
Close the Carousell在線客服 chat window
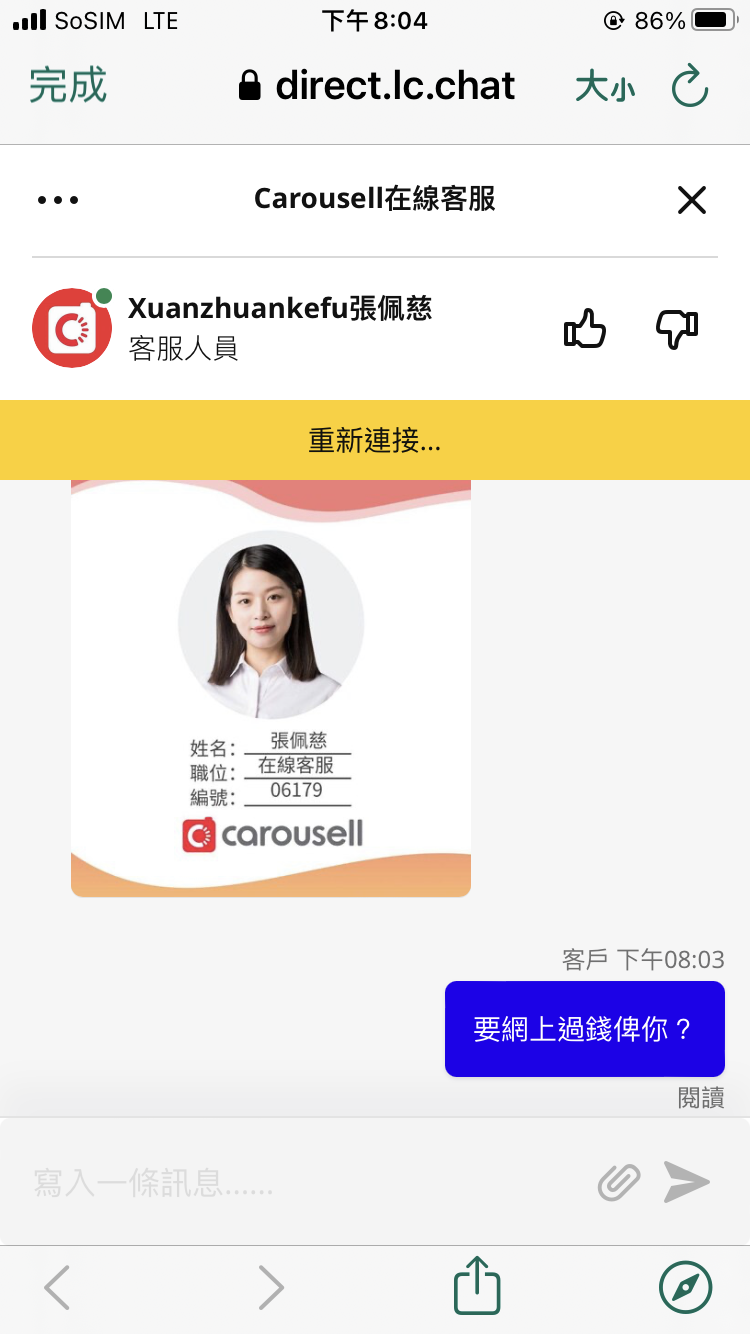pyautogui.click(x=691, y=200)
